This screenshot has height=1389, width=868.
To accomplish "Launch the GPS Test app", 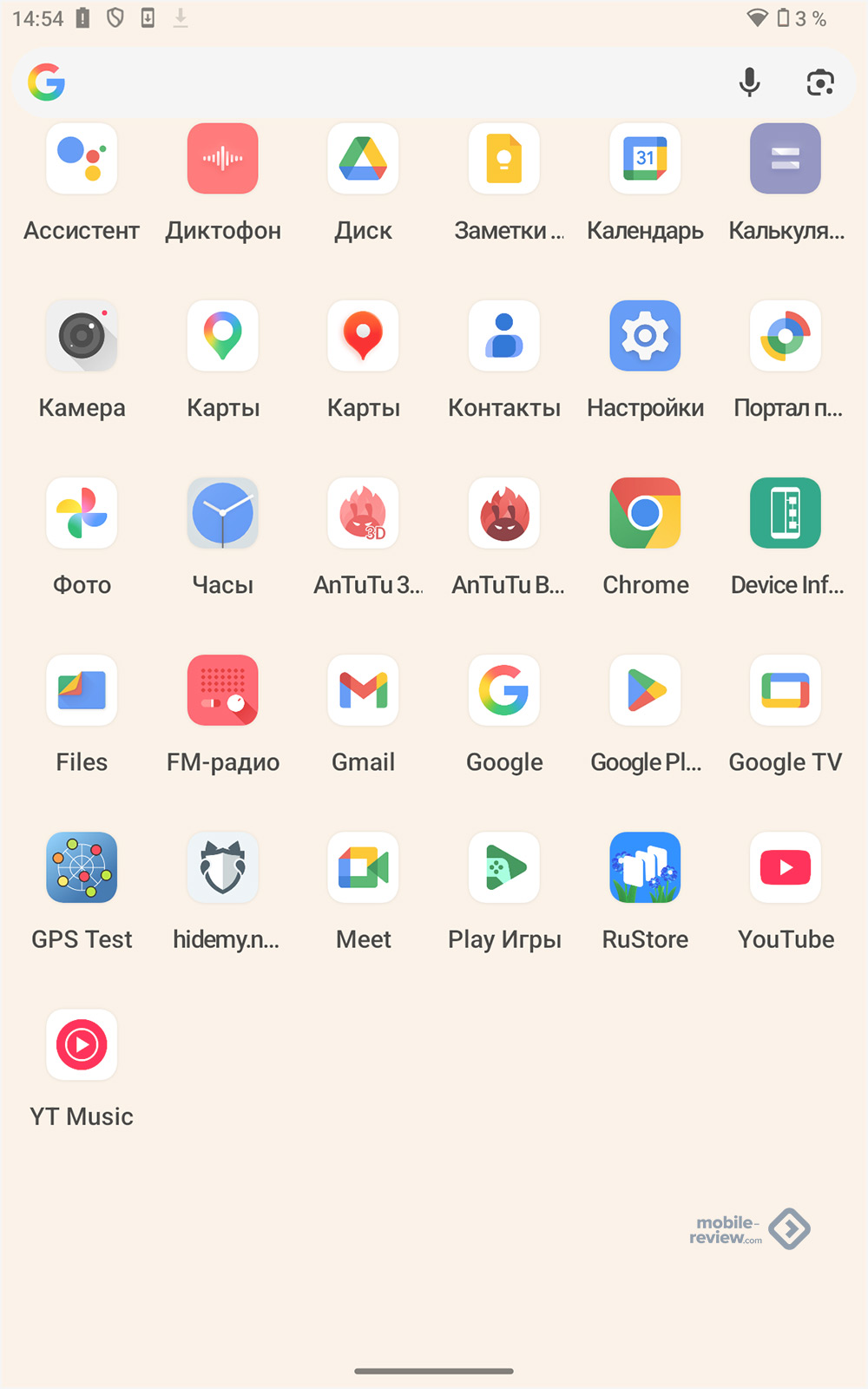I will pyautogui.click(x=82, y=867).
